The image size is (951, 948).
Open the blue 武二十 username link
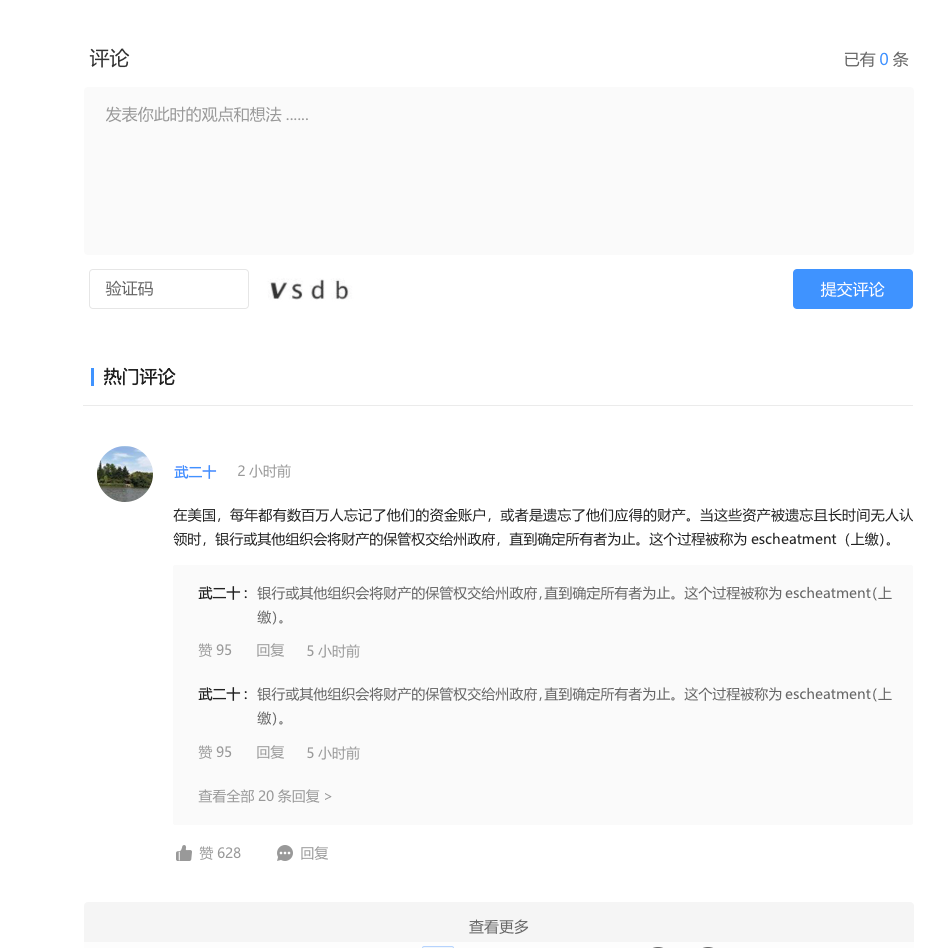point(195,472)
